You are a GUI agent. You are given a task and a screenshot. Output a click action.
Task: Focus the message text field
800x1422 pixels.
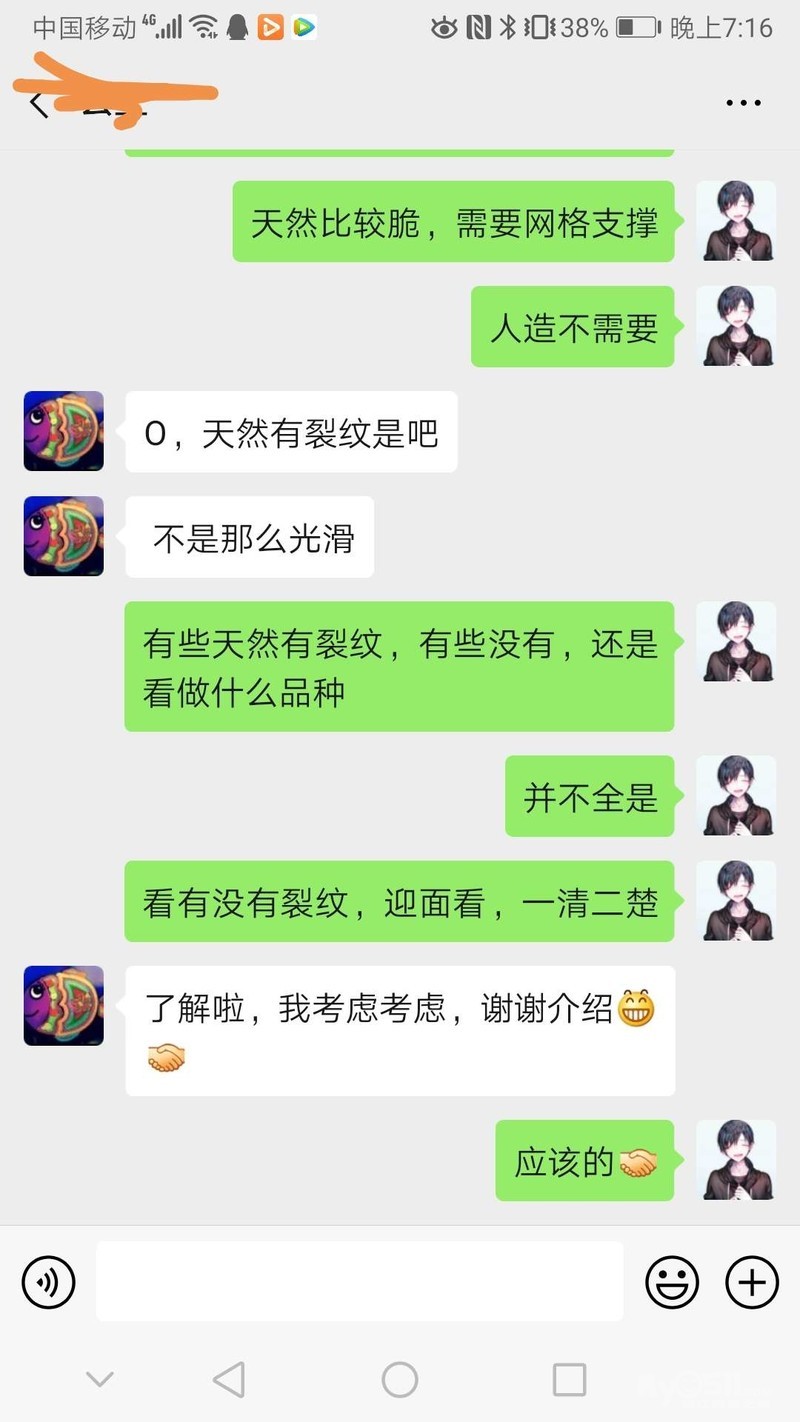[359, 1281]
